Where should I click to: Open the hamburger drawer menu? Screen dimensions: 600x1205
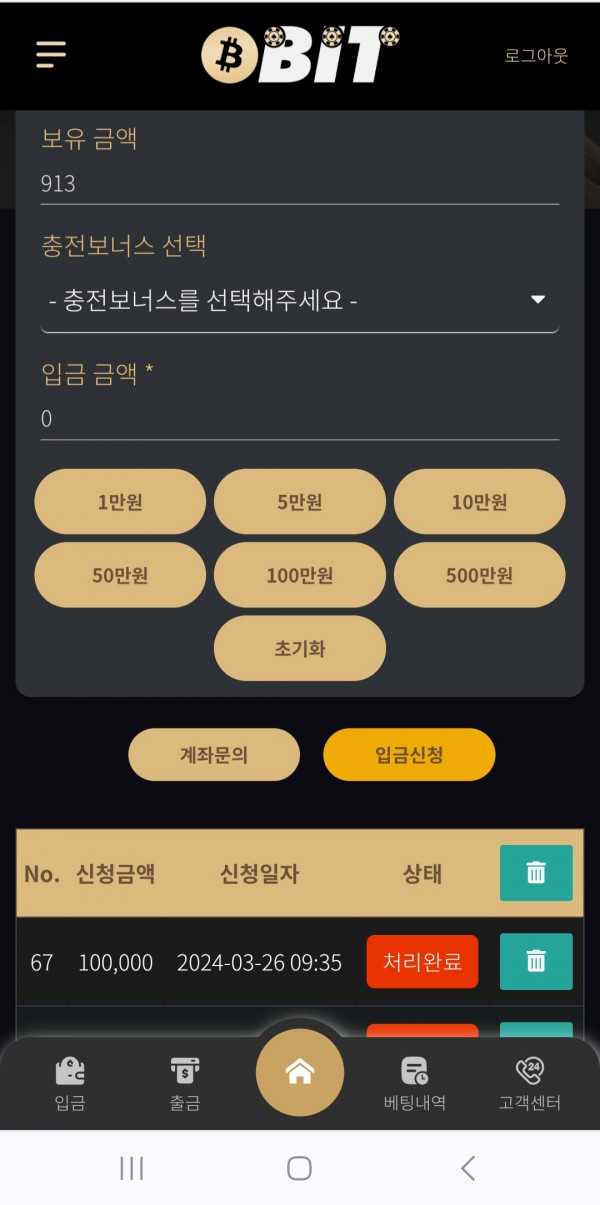(51, 54)
